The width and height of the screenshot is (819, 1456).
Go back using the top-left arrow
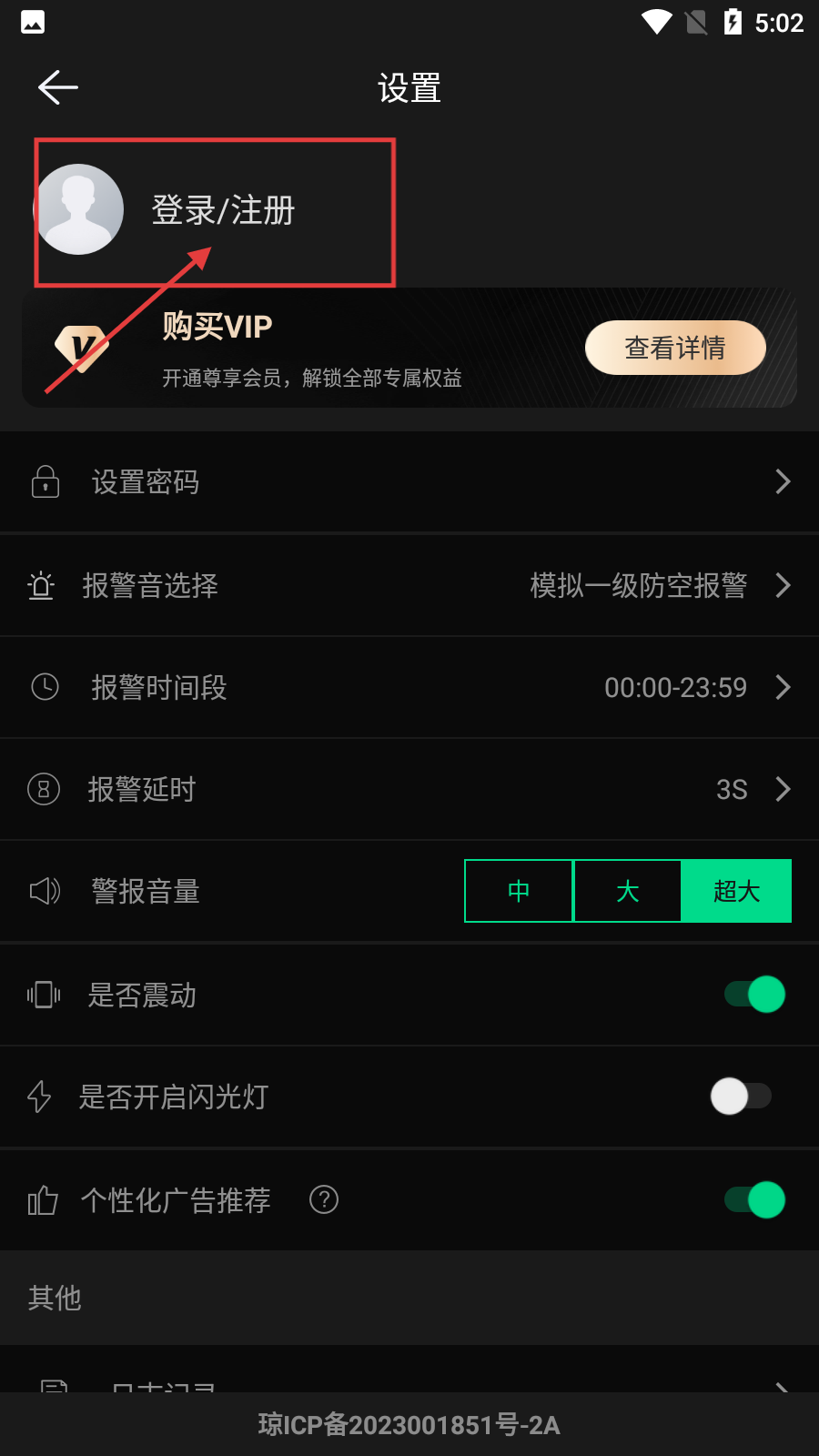pos(57,86)
